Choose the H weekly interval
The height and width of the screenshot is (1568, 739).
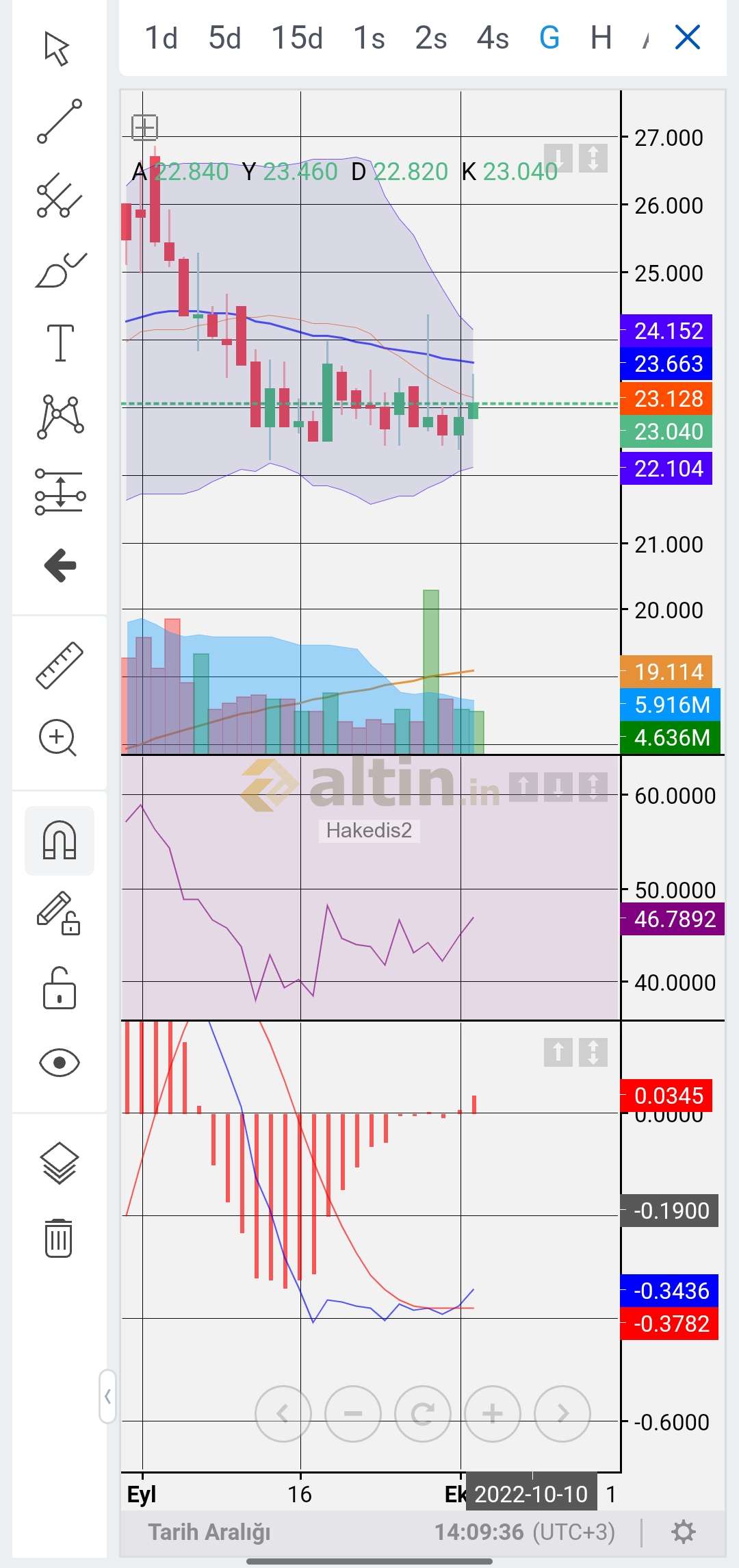pyautogui.click(x=601, y=38)
